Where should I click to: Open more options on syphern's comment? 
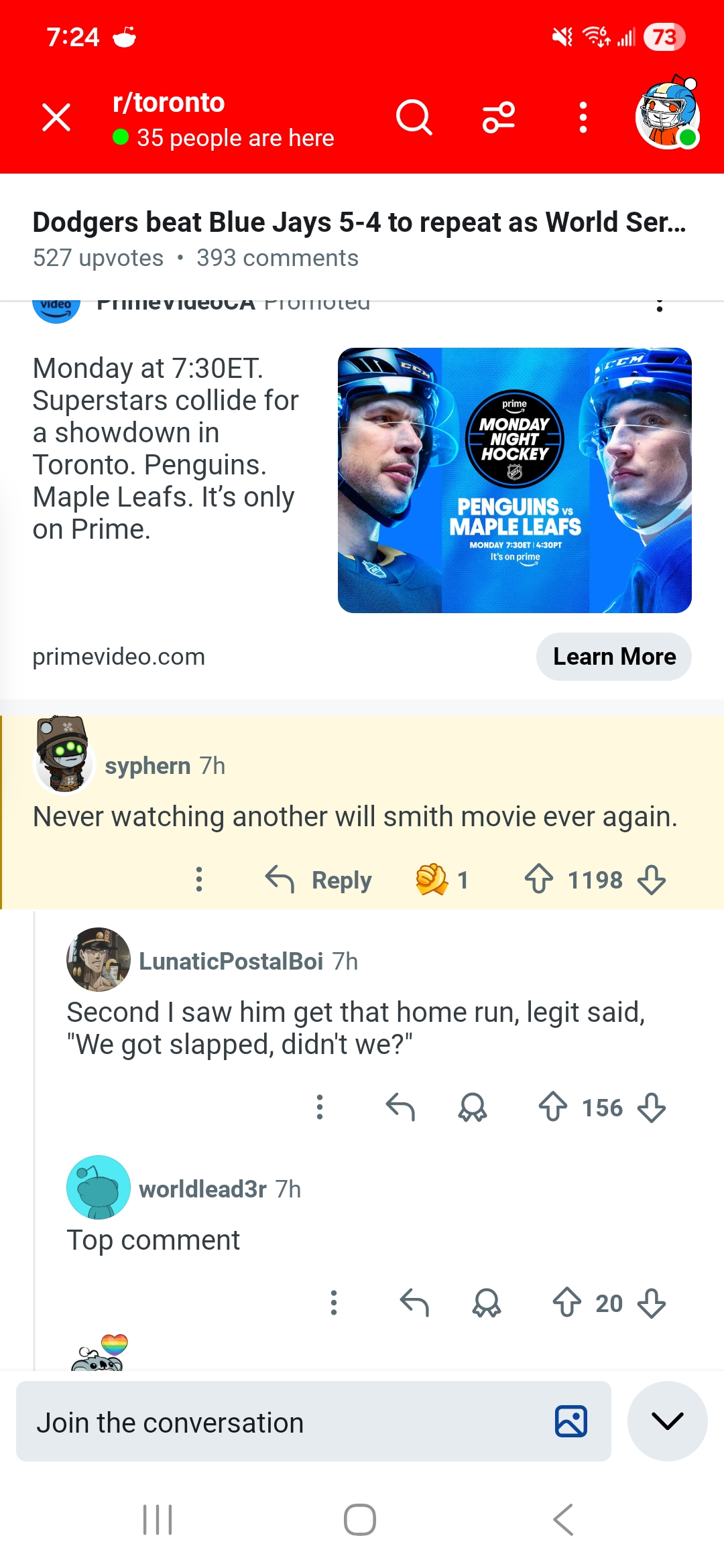199,879
